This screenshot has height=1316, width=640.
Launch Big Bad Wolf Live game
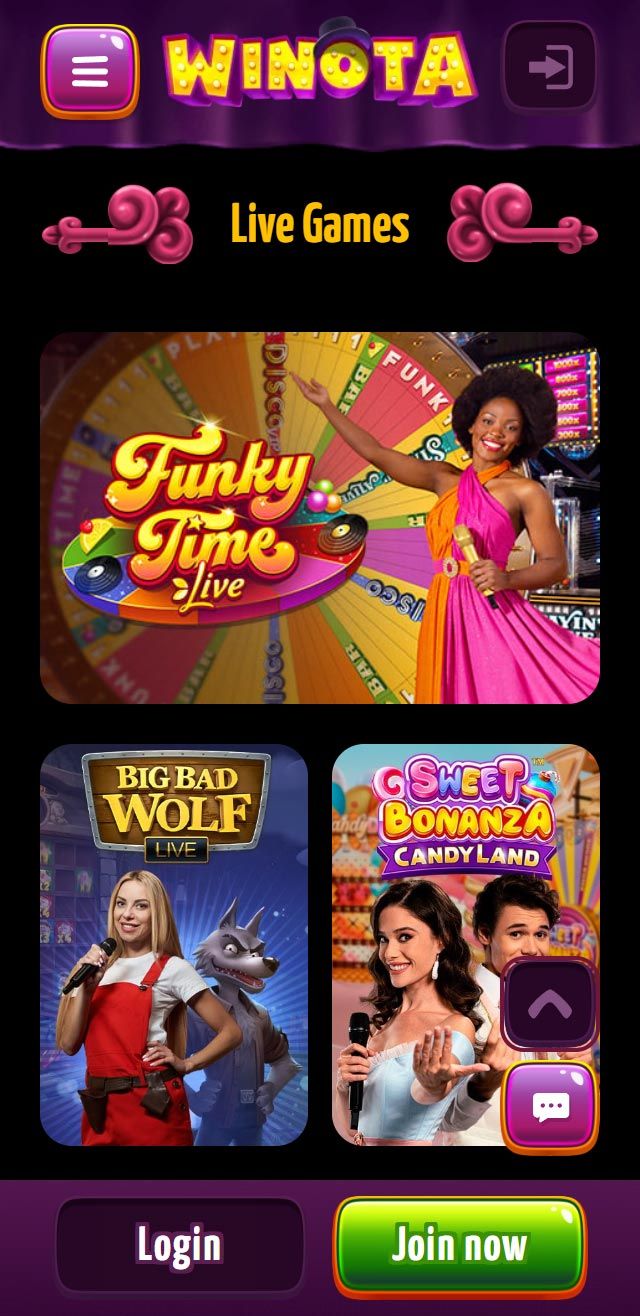(x=174, y=944)
